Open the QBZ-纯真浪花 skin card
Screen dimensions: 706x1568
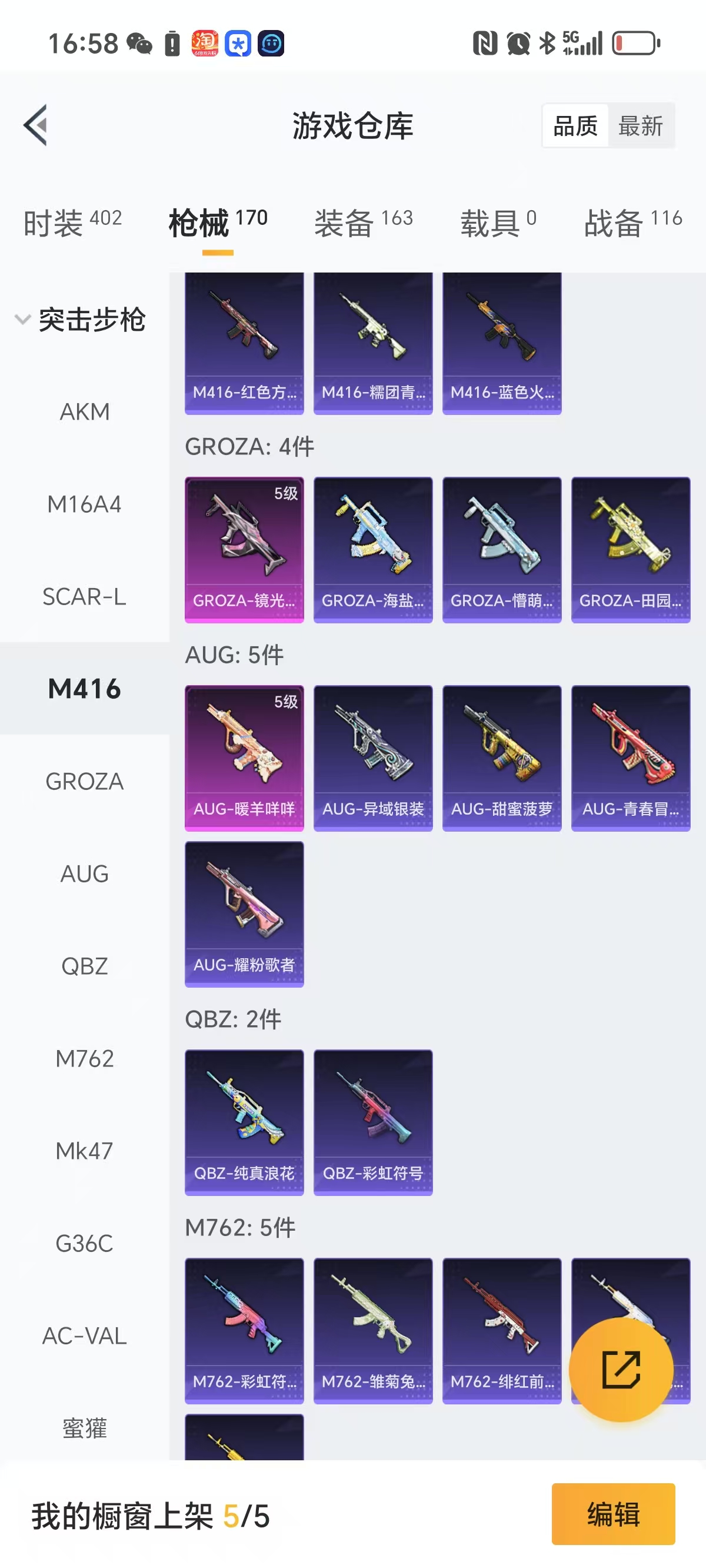tap(244, 1121)
